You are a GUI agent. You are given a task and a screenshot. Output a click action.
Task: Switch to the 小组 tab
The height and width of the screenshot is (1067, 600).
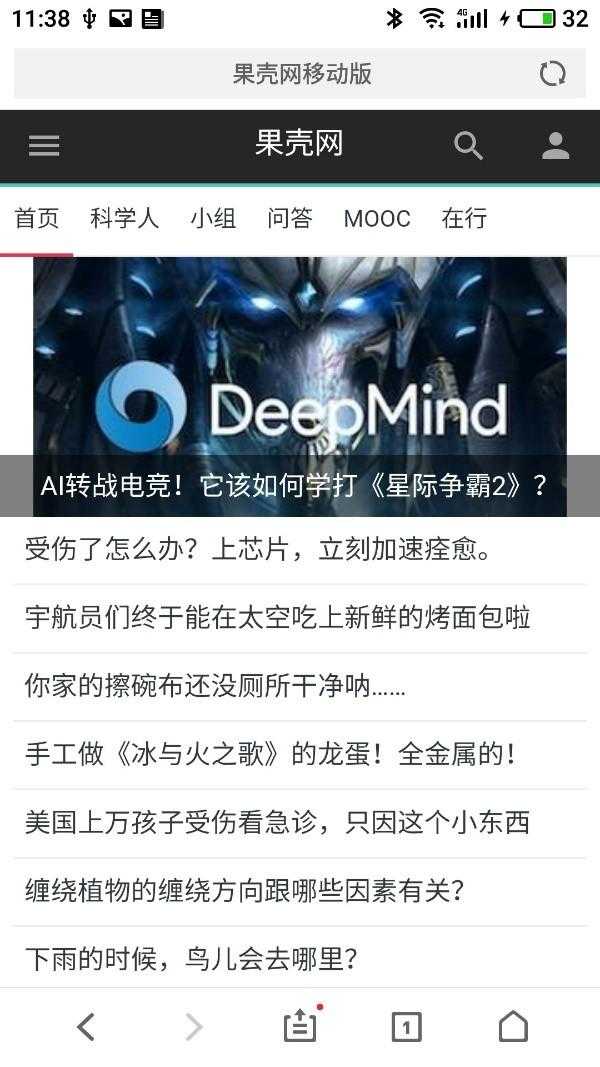[214, 218]
